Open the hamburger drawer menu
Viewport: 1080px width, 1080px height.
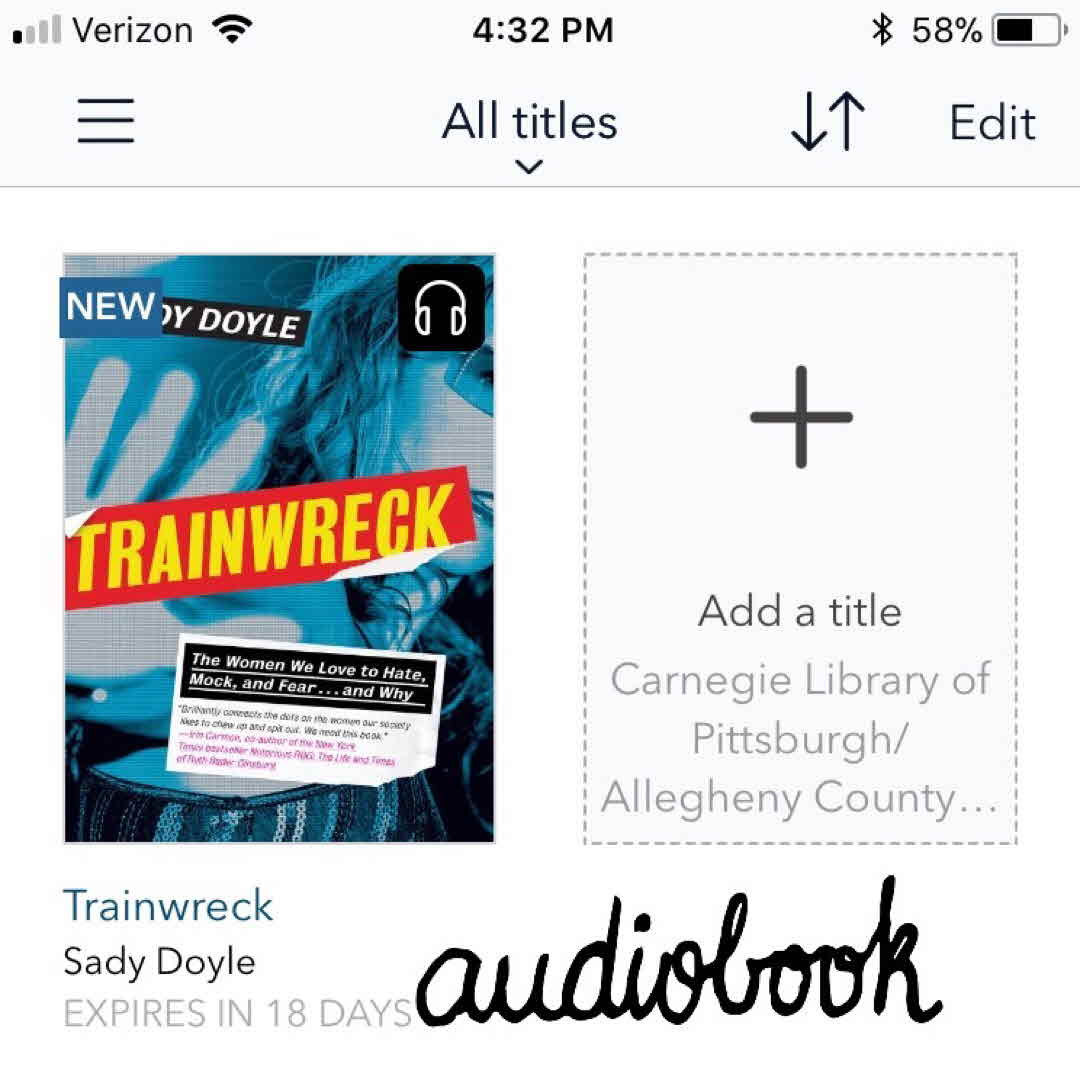(x=106, y=121)
